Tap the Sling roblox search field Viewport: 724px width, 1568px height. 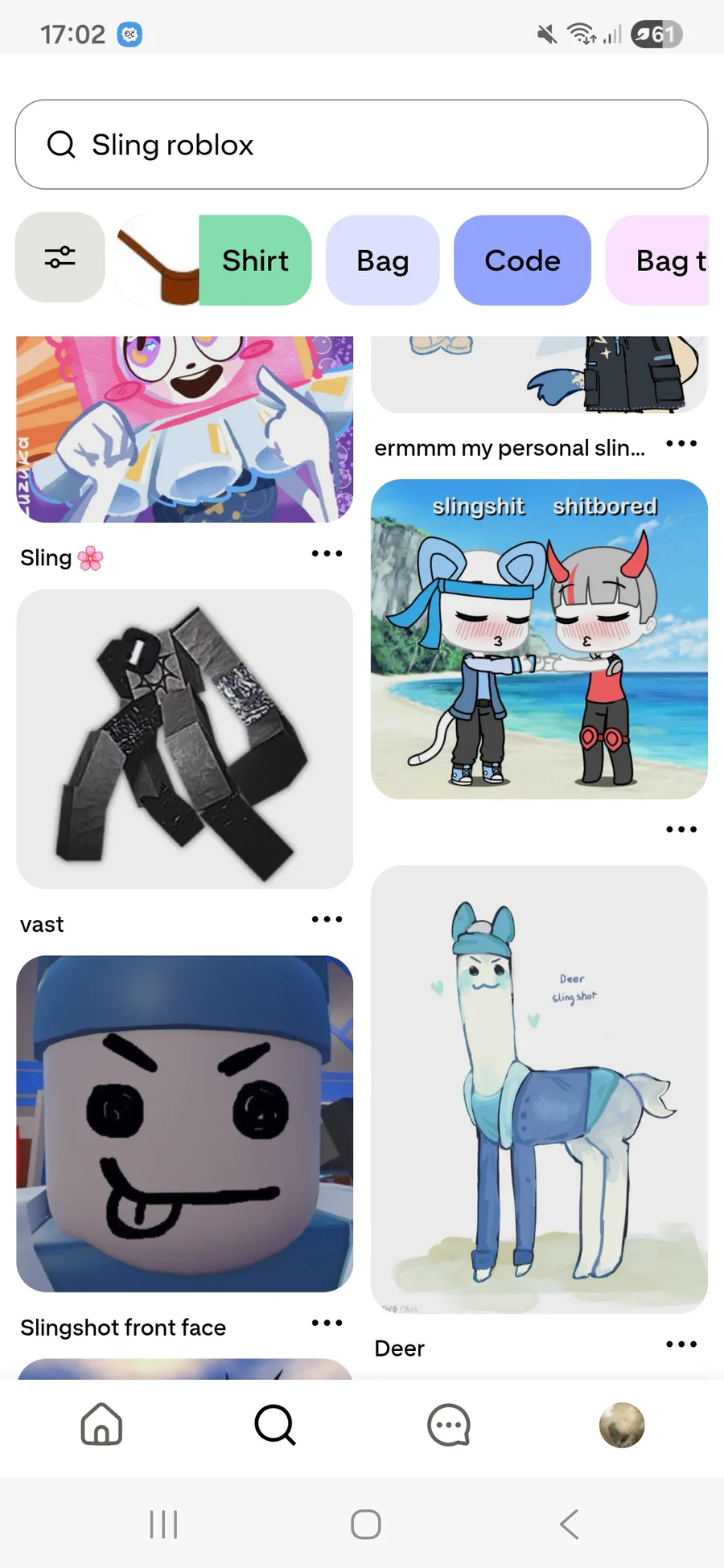(x=362, y=145)
